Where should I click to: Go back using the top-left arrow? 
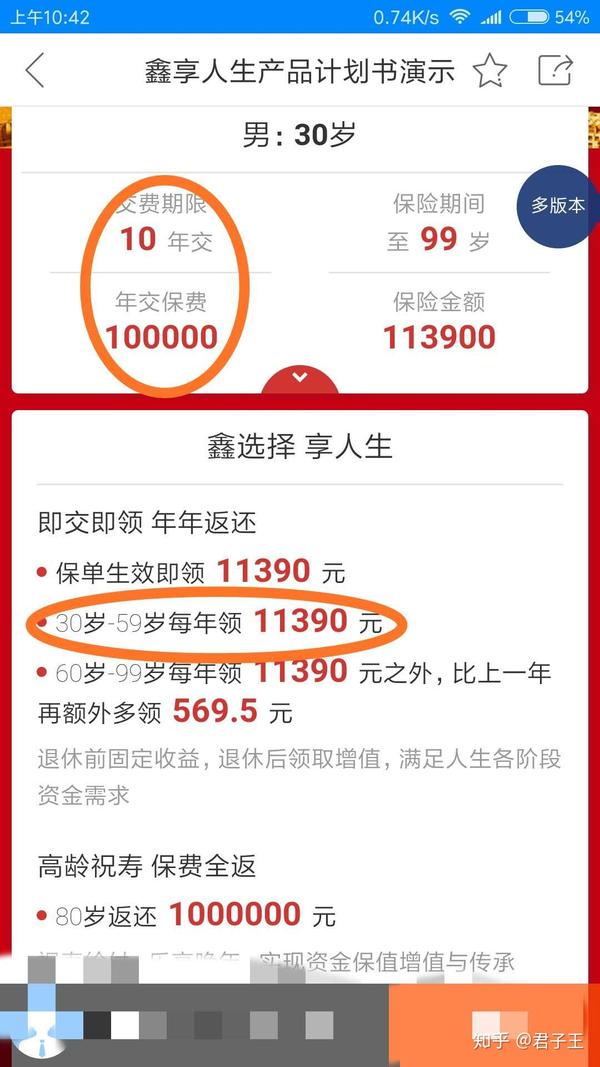point(35,71)
